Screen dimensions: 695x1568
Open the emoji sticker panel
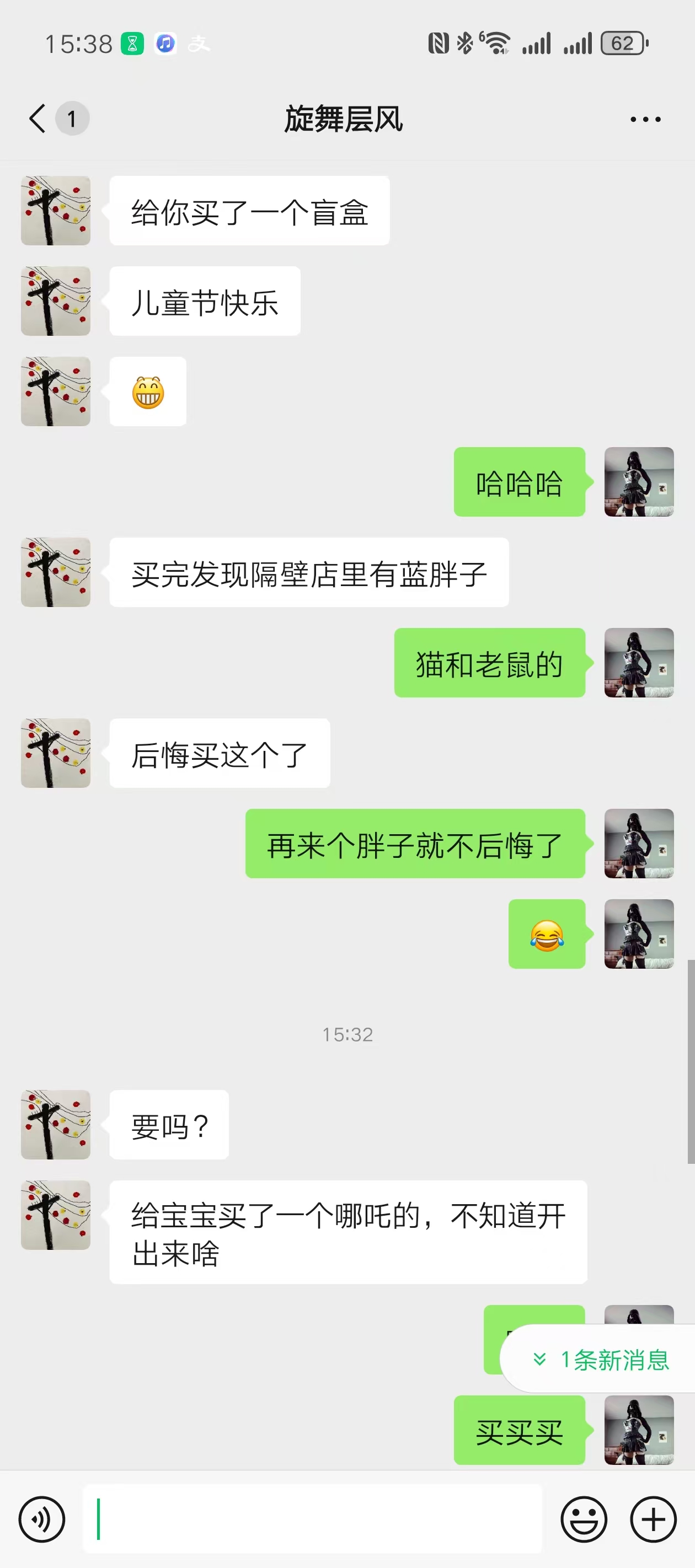[584, 1519]
